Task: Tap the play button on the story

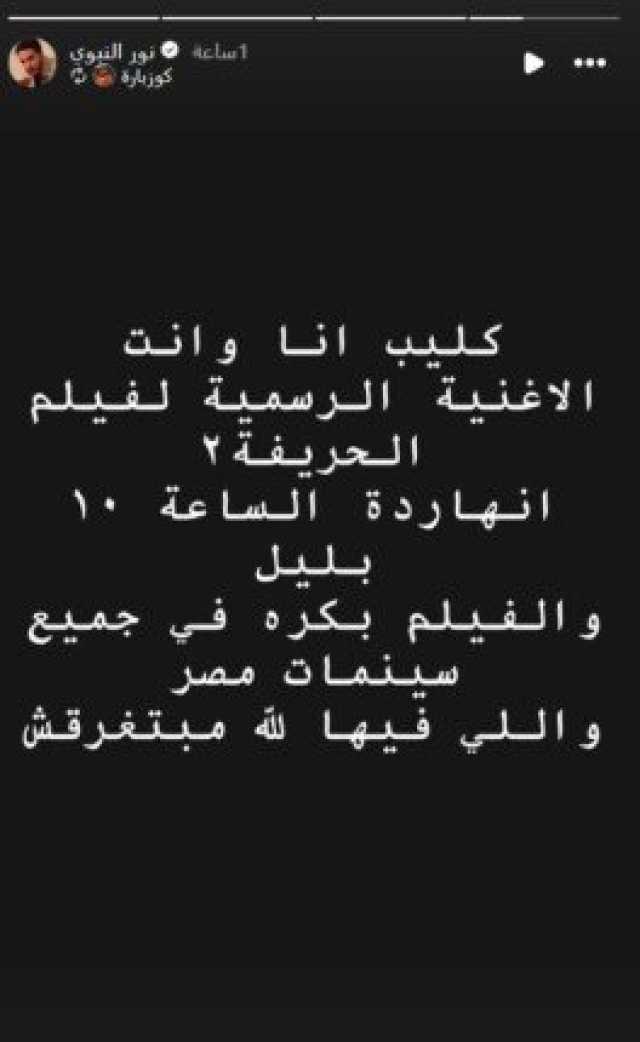Action: click(x=533, y=63)
